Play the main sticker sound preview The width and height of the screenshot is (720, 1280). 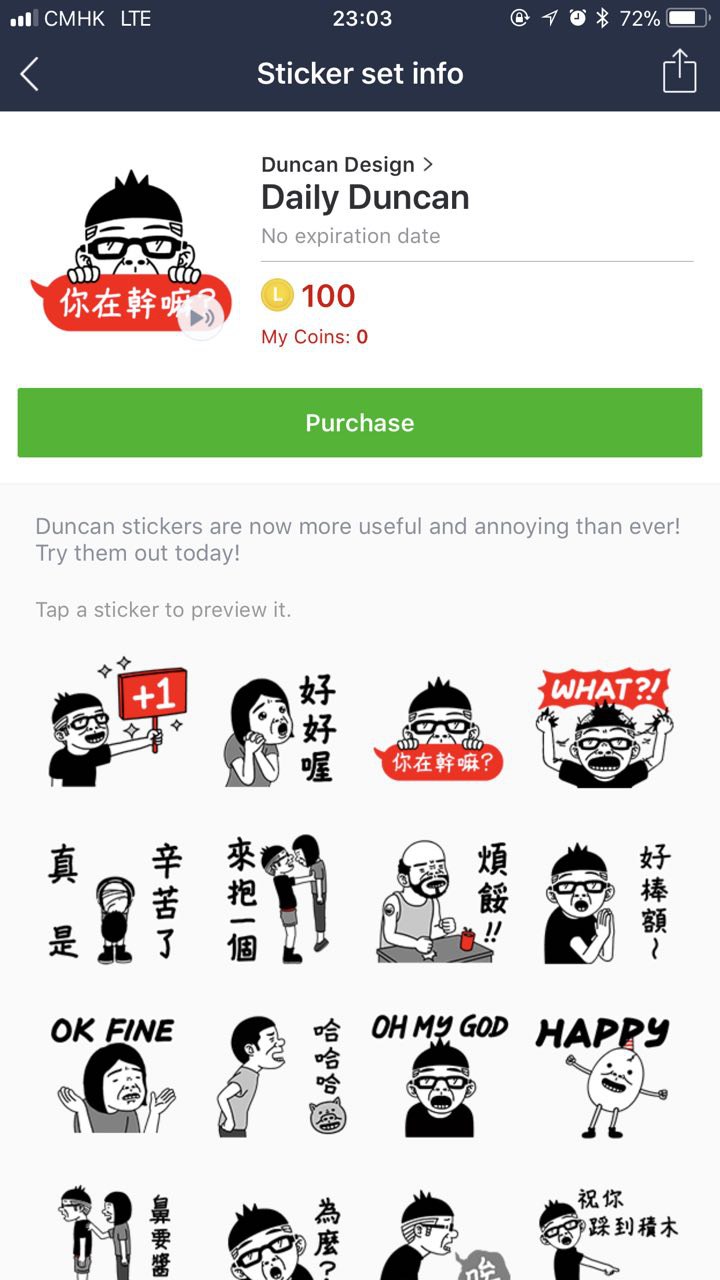click(202, 317)
